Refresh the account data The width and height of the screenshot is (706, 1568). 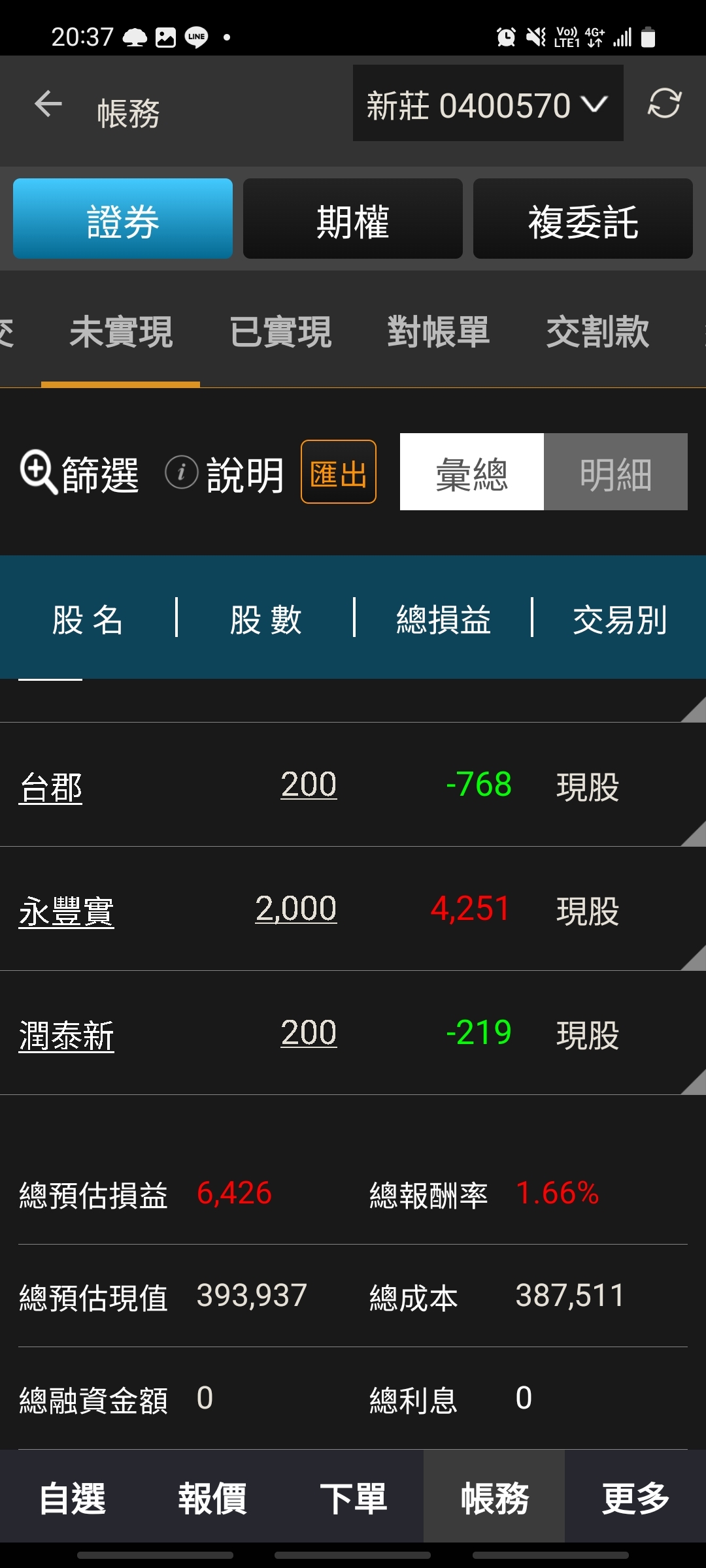tap(664, 104)
